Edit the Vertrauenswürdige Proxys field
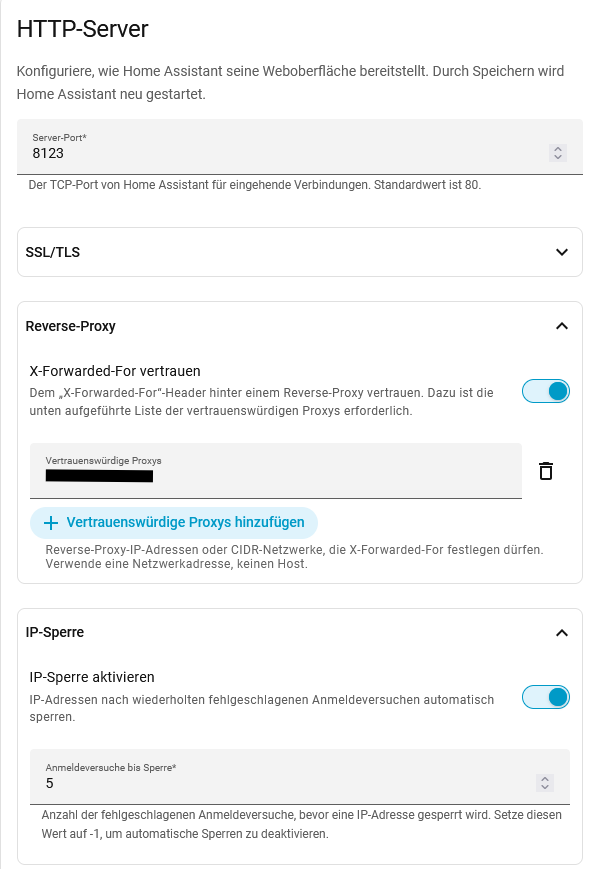The image size is (593, 869). pos(276,471)
